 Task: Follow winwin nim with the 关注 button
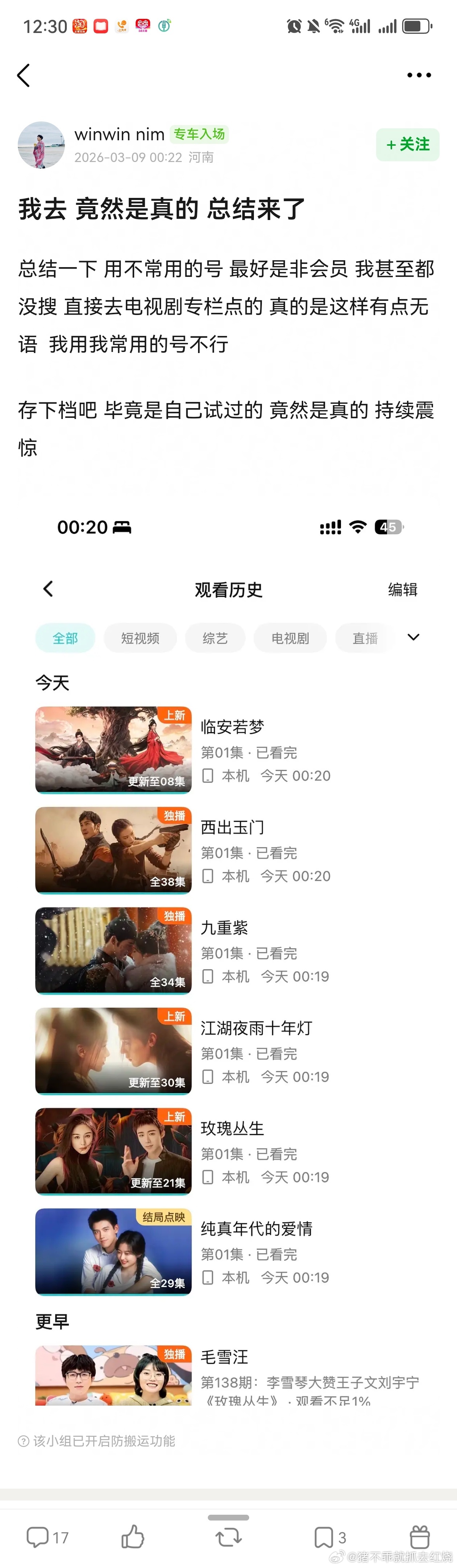(408, 145)
